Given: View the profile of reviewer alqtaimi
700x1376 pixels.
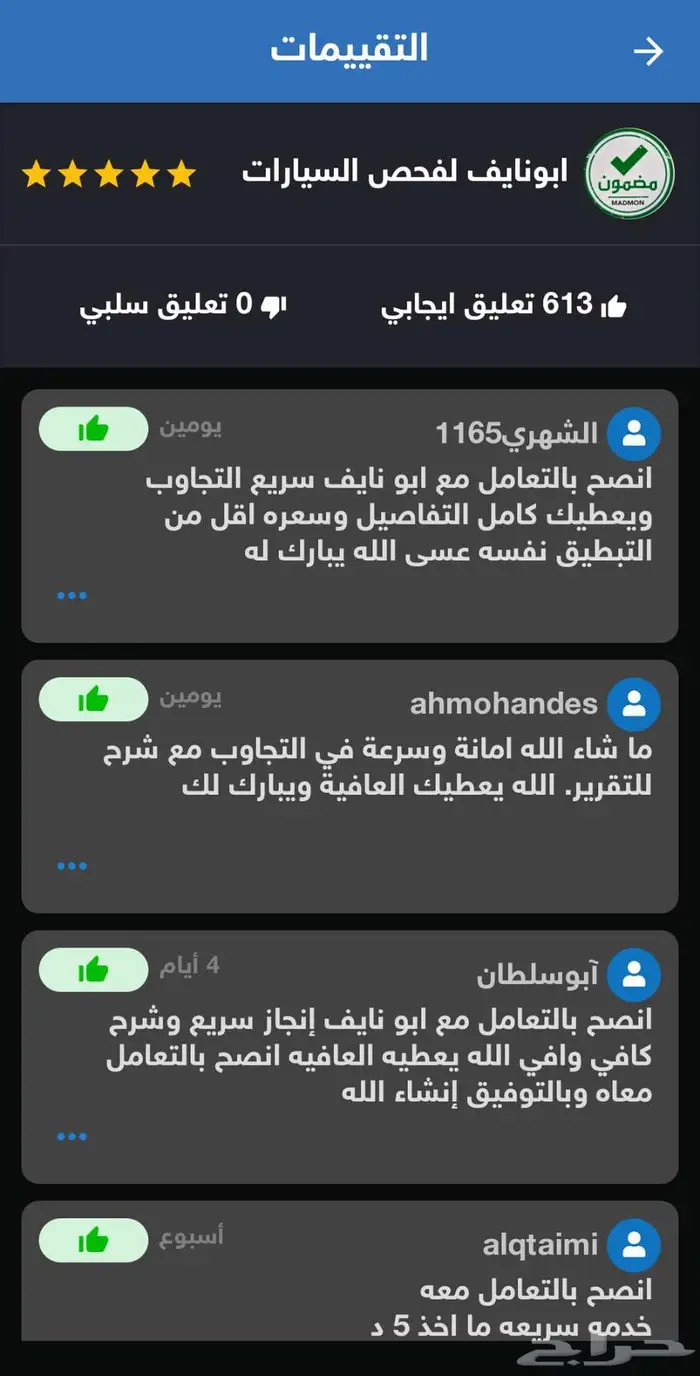Looking at the screenshot, I should click(x=634, y=1245).
